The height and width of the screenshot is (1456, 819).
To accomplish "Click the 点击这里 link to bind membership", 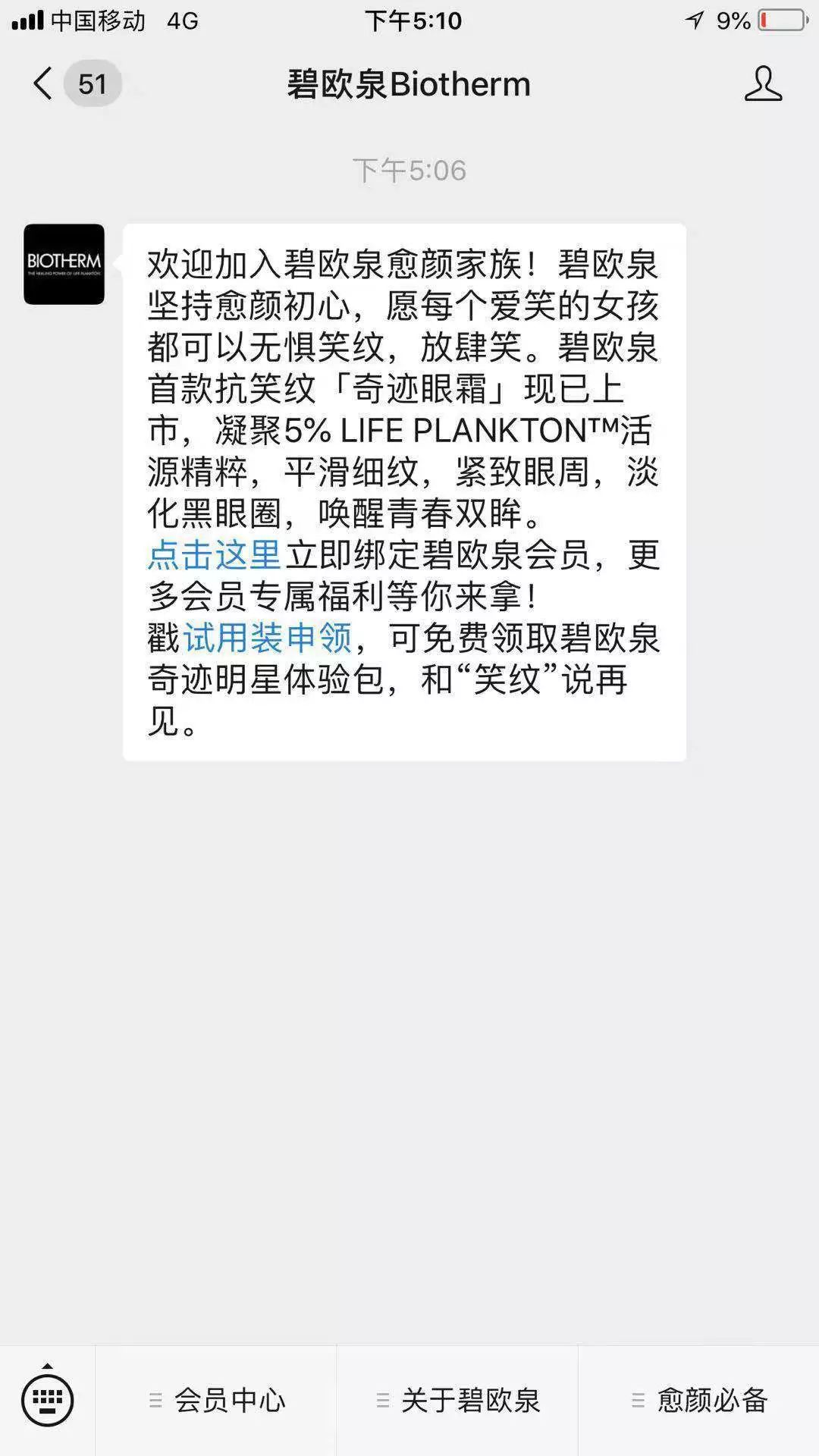I will pyautogui.click(x=215, y=556).
